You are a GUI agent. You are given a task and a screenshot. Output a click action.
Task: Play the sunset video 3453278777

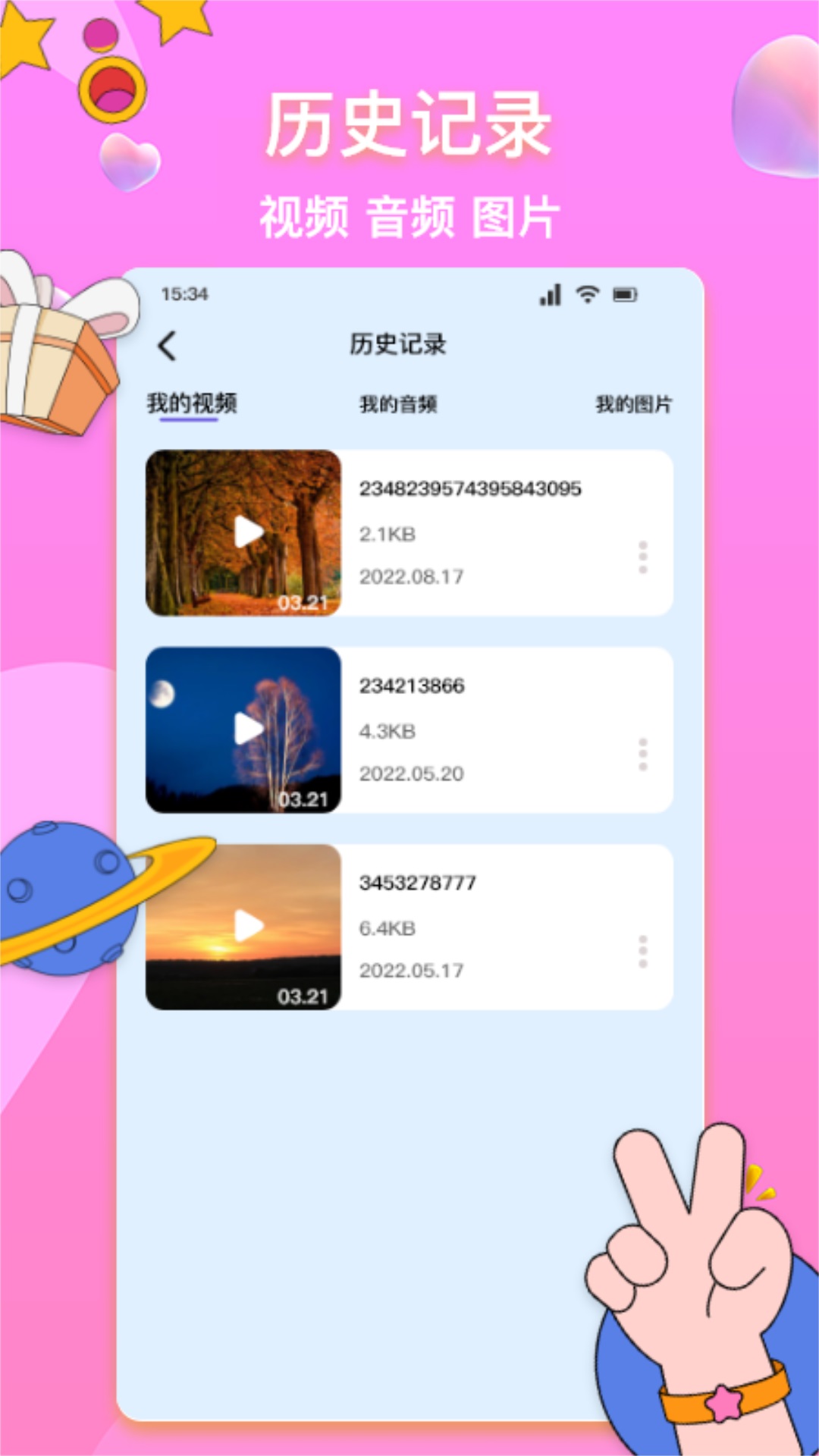(x=244, y=925)
